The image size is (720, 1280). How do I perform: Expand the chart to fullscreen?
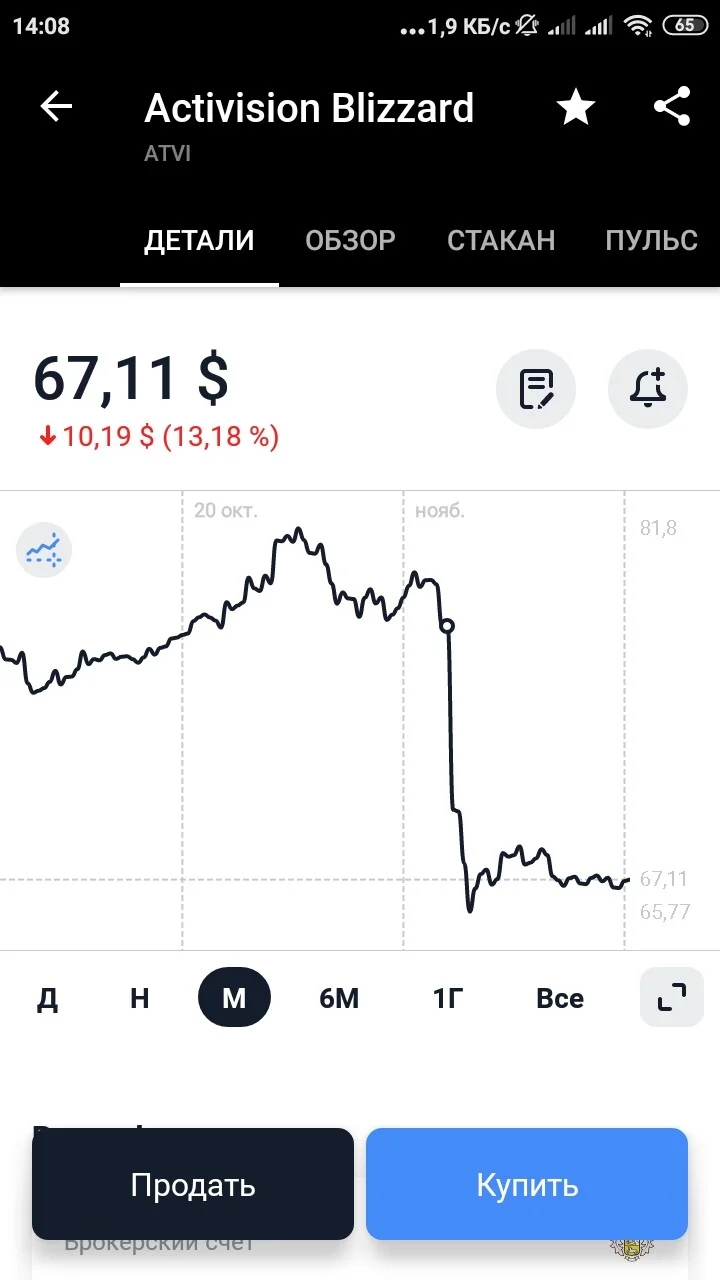pos(672,998)
